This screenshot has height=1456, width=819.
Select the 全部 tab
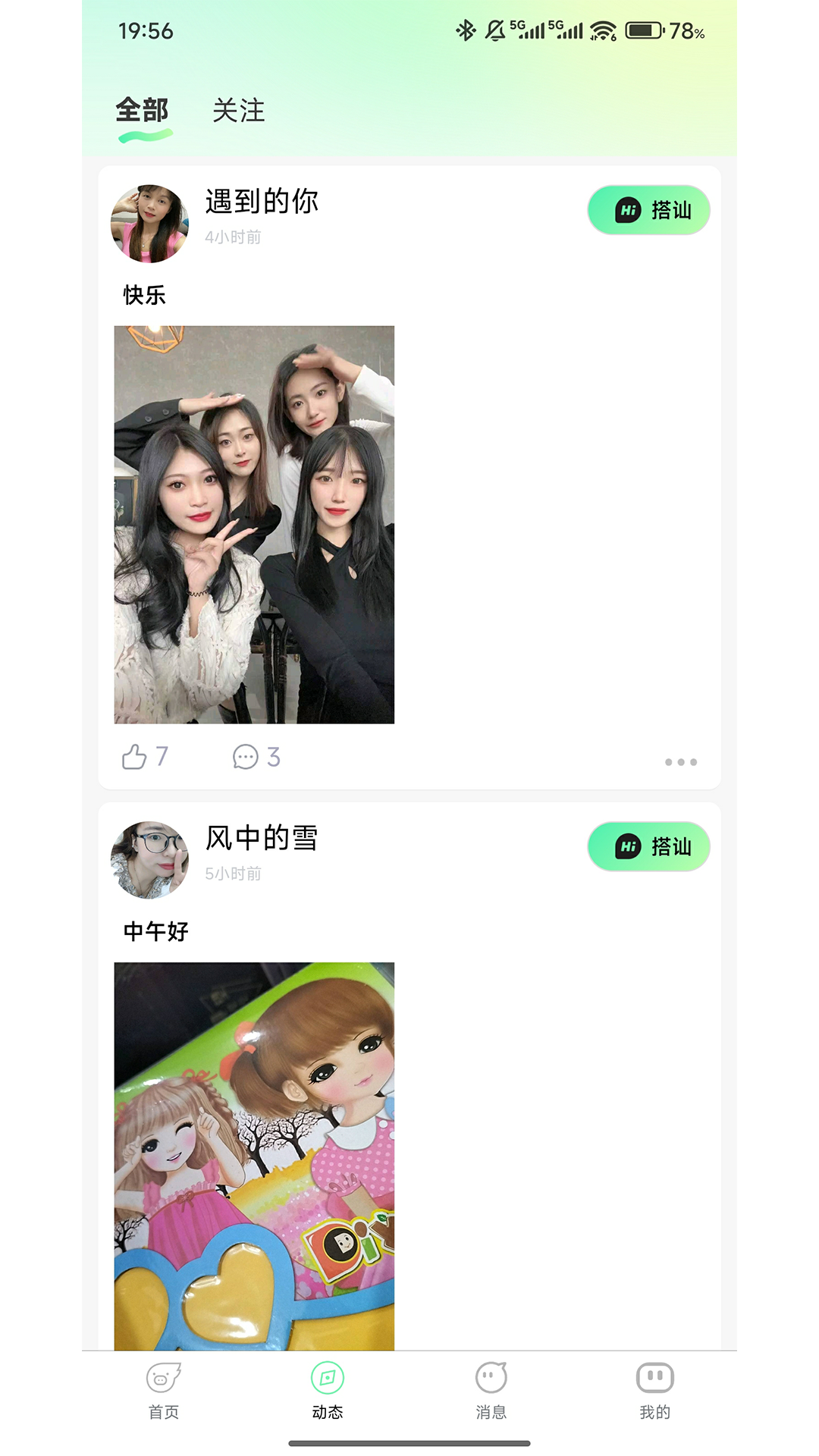[x=144, y=111]
